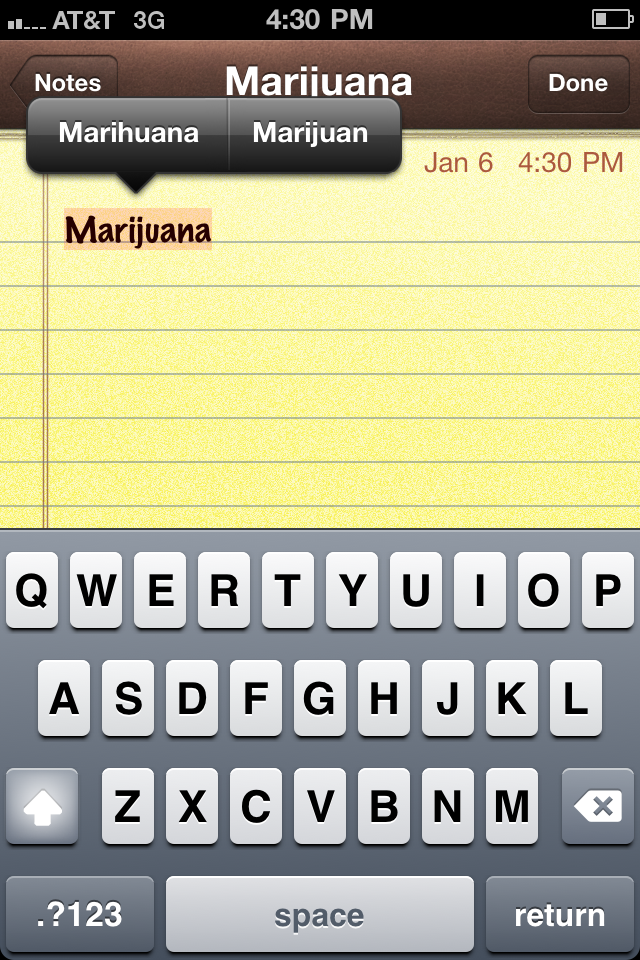Choose the Marihuana spelling suggestion
Screen dimensions: 640x960
pos(128,133)
